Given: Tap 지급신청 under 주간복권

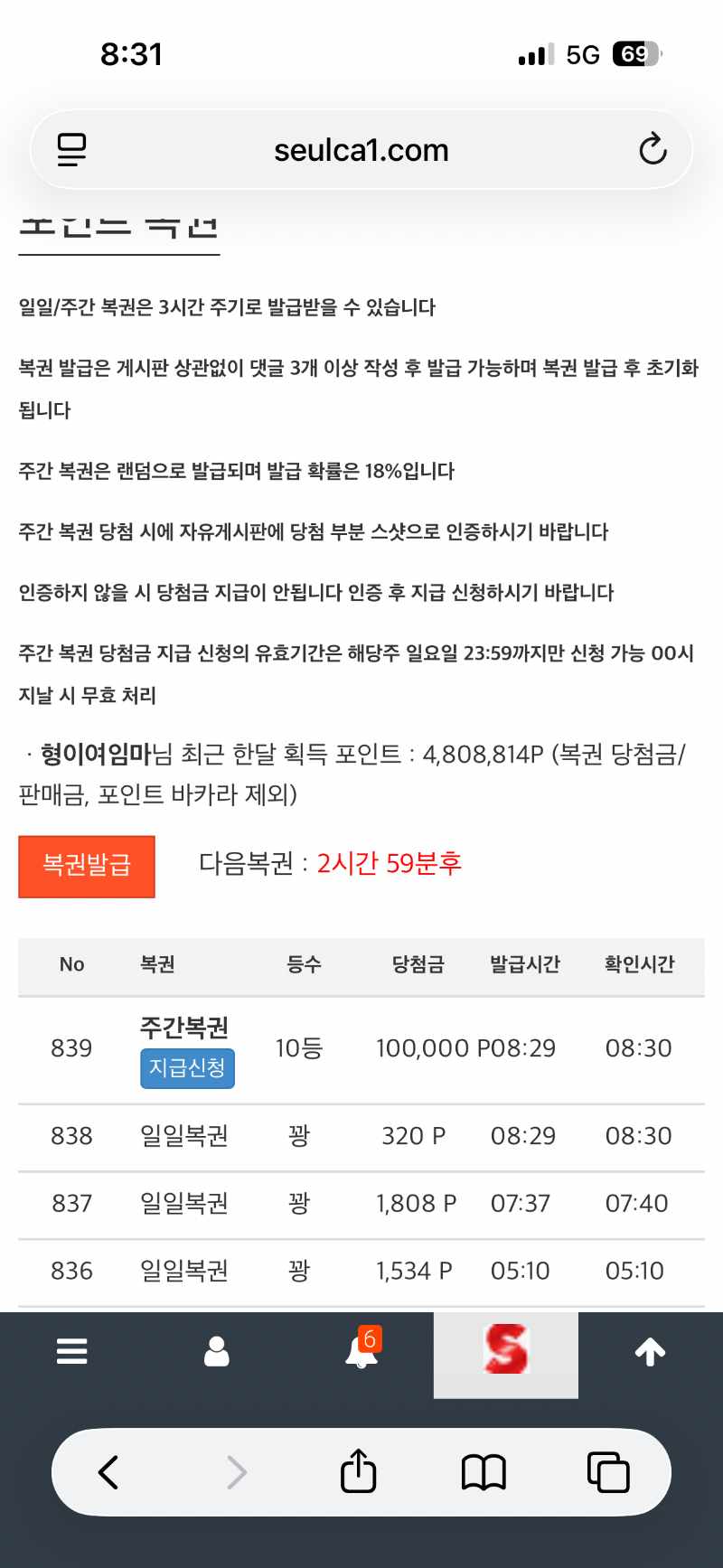Looking at the screenshot, I should tap(187, 1068).
